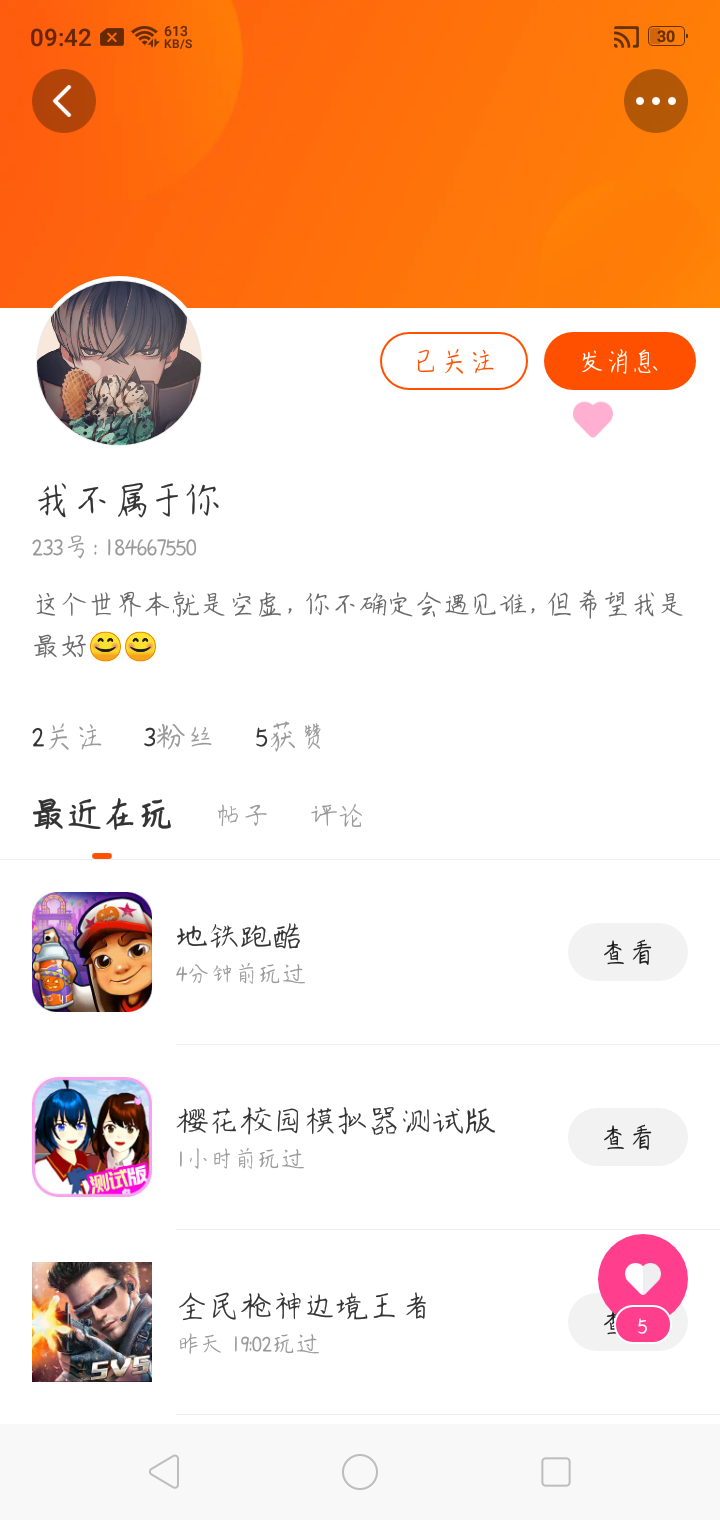
Task: Switch to the 帖子 tab
Action: pyautogui.click(x=243, y=815)
